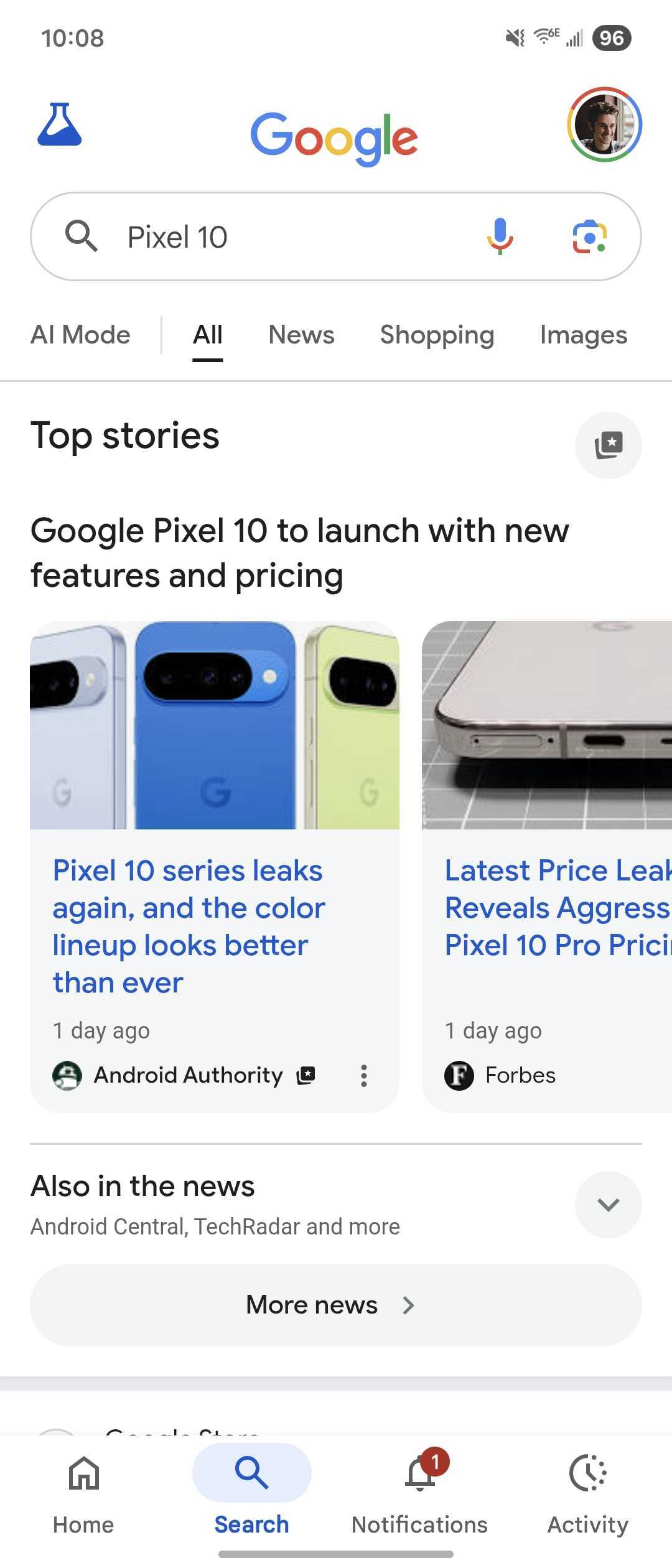Select the AI Mode tab
Image resolution: width=672 pixels, height=1568 pixels.
(x=80, y=334)
